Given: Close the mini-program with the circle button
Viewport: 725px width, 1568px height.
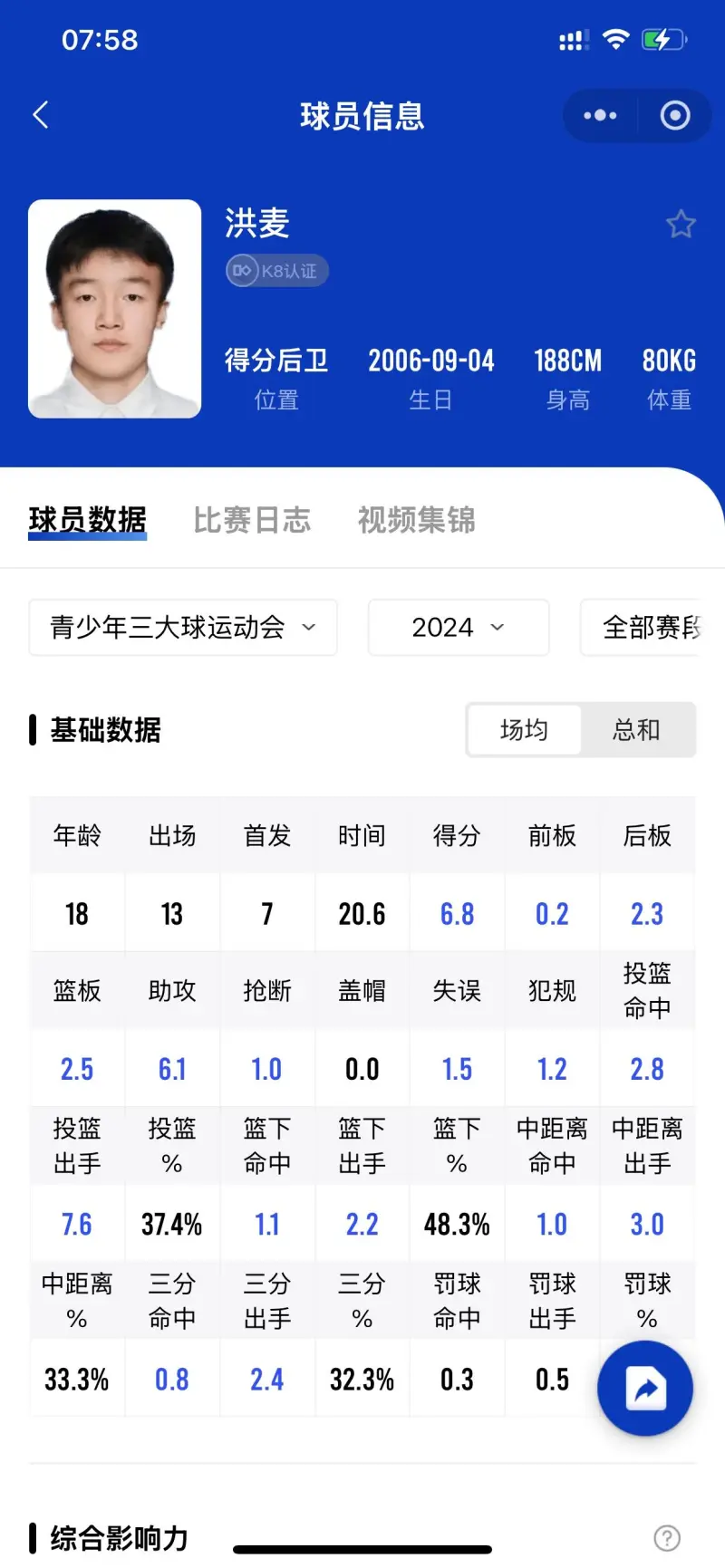Looking at the screenshot, I should [675, 116].
